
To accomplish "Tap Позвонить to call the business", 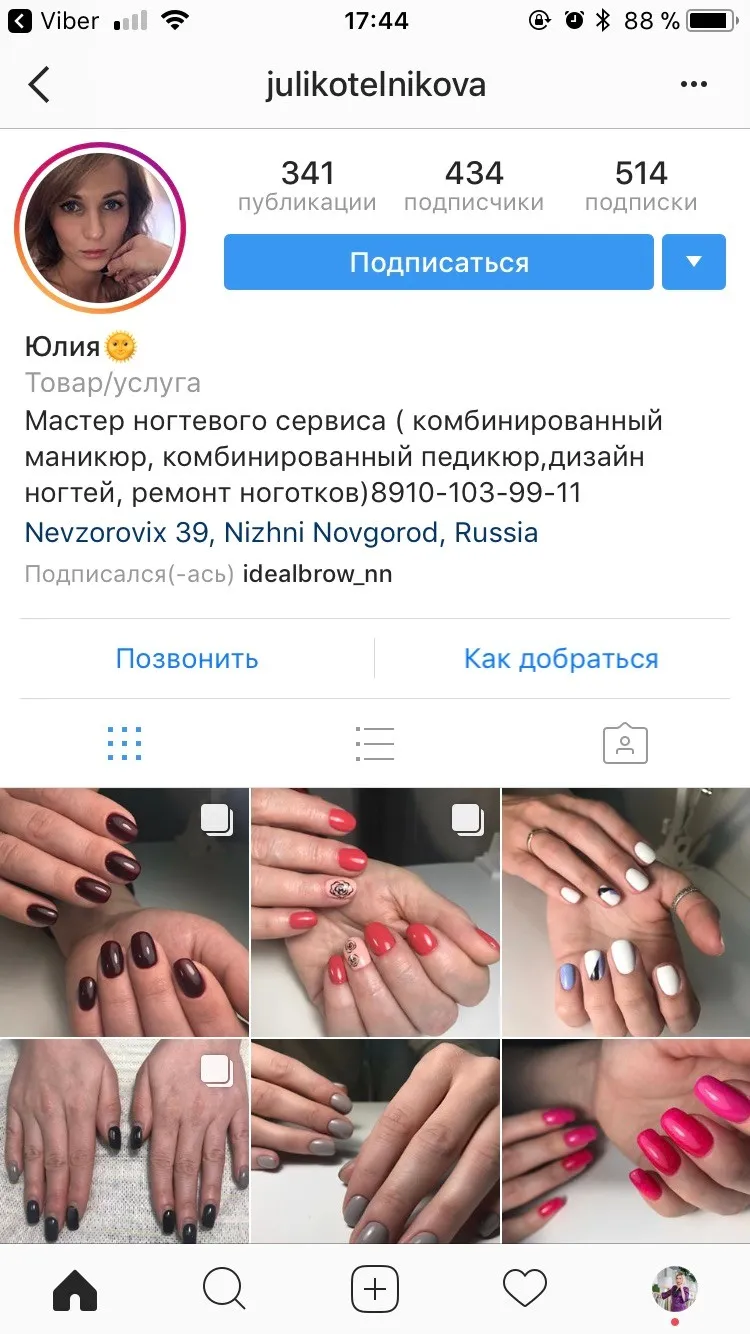I will pyautogui.click(x=187, y=659).
